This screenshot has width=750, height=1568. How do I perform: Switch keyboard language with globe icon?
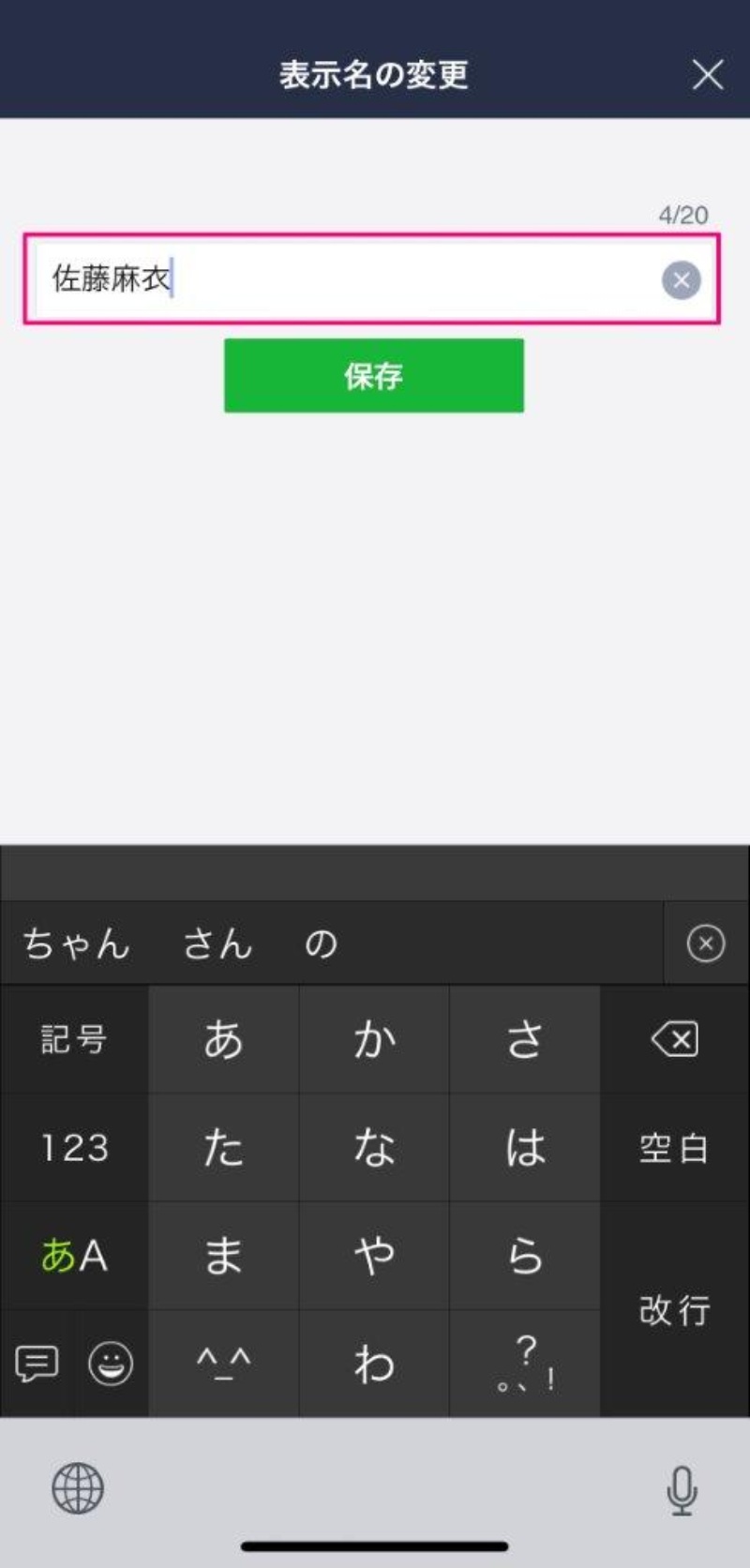tap(78, 1488)
